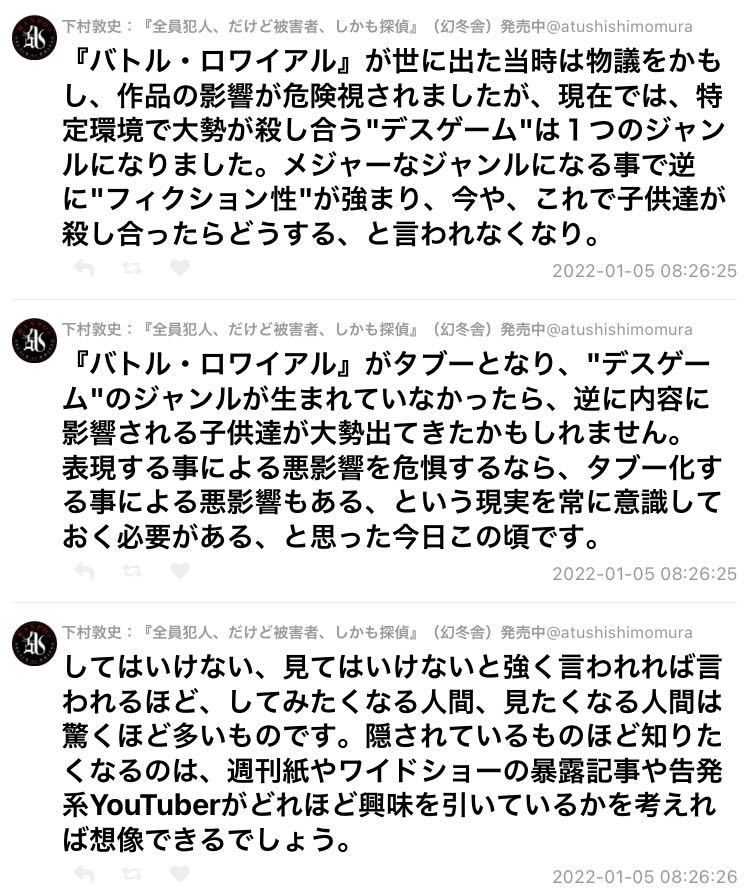Reply to the tweet starting してはいけない
Viewport: 749px width, 889px height.
84,875
